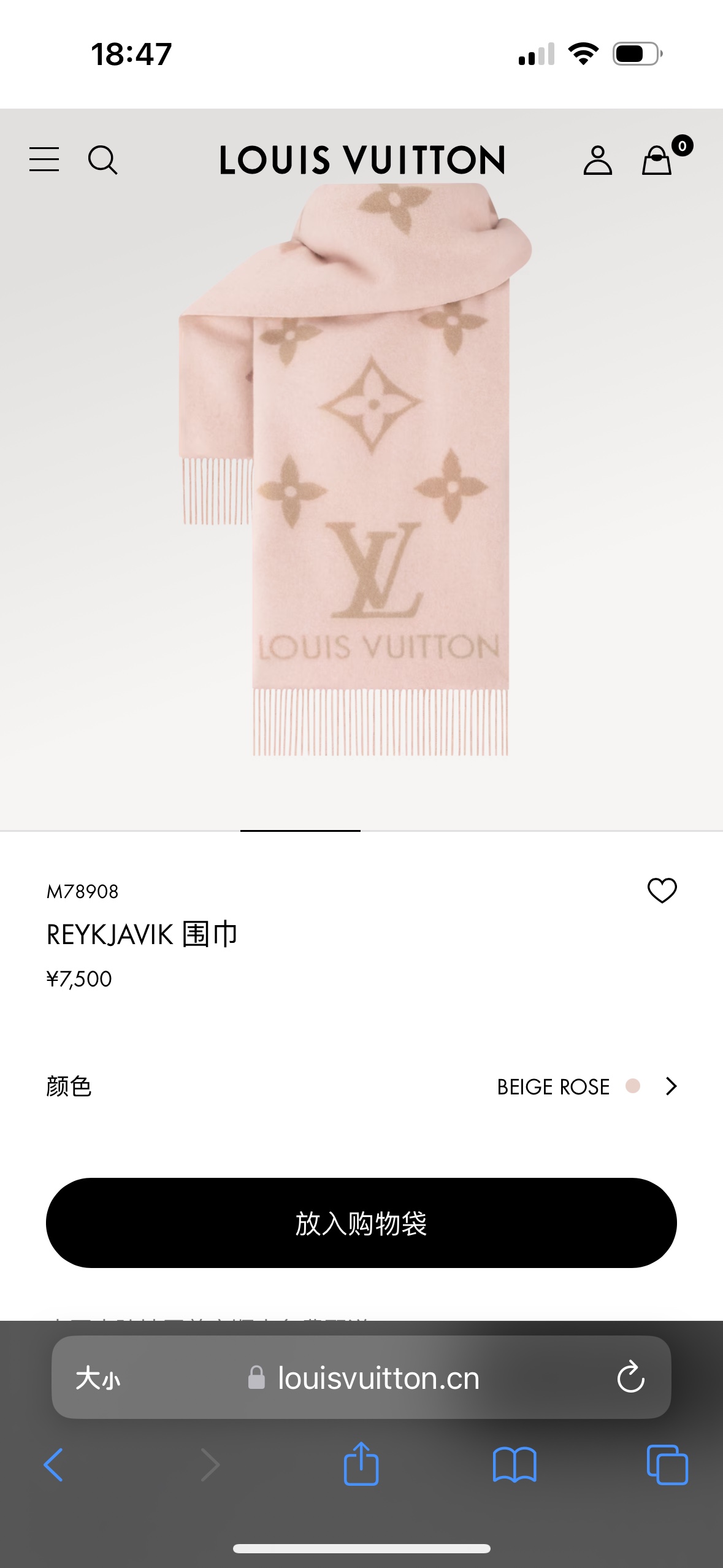The image size is (723, 1568).
Task: Show all open tabs
Action: click(667, 1465)
